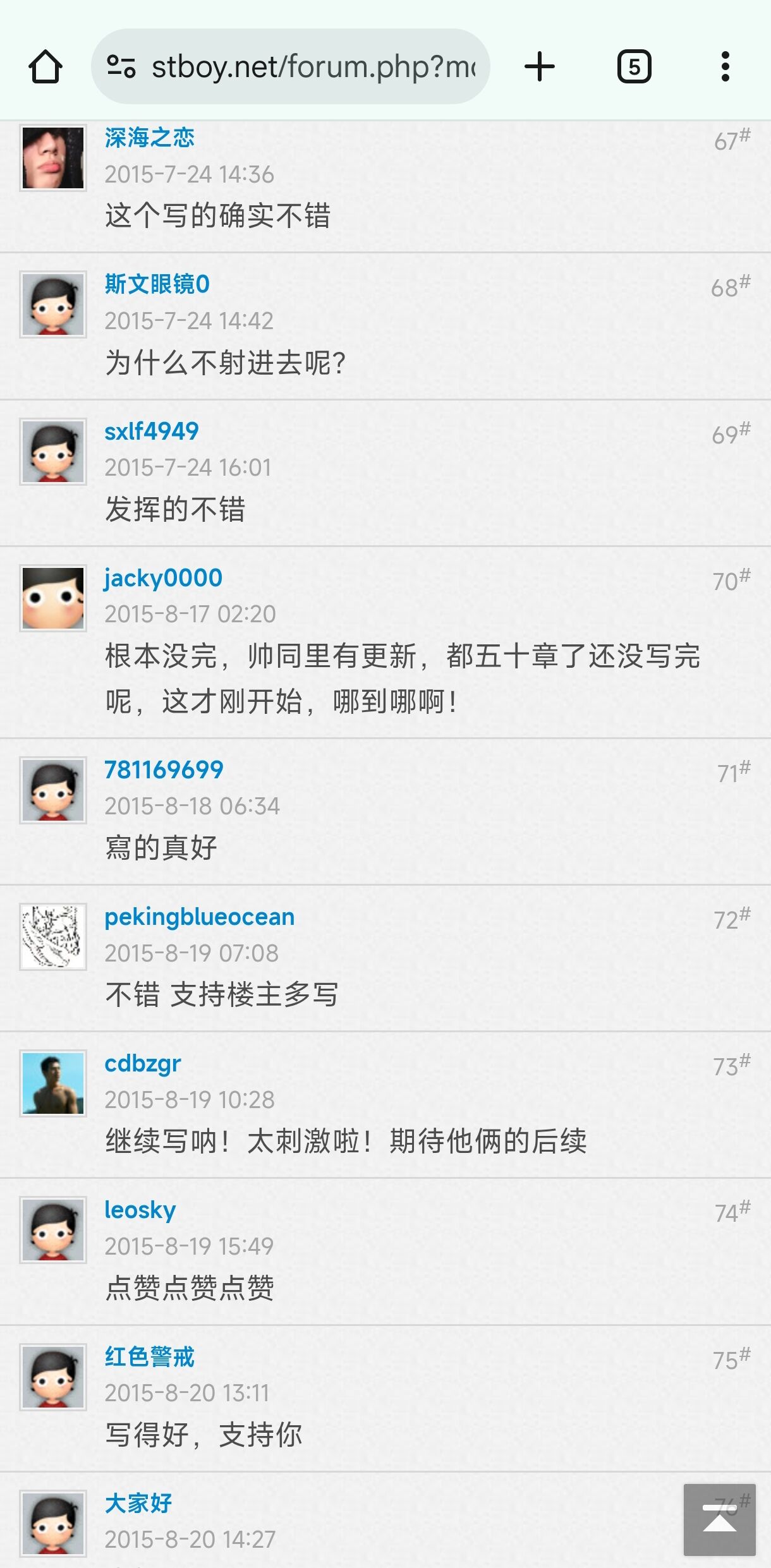Screen dimensions: 771x1568
Task: Open 红色警戒's profile
Action: pos(149,1357)
